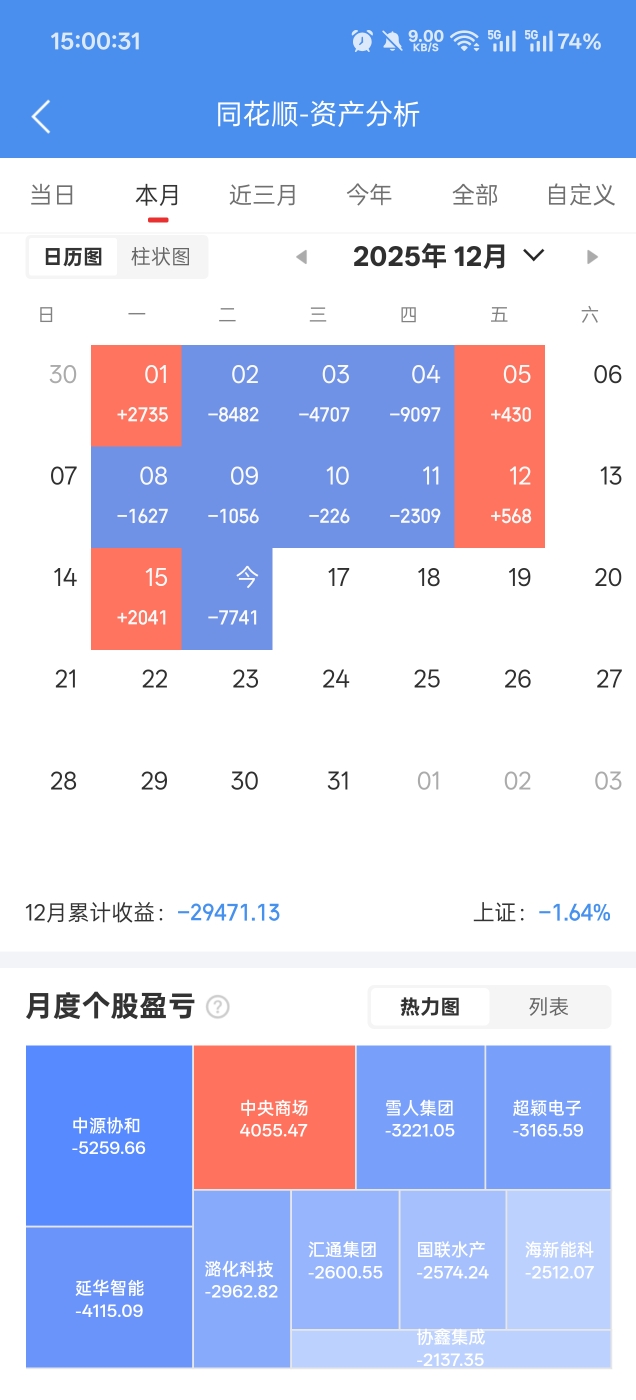Switch to 柱状图 view

[161, 257]
